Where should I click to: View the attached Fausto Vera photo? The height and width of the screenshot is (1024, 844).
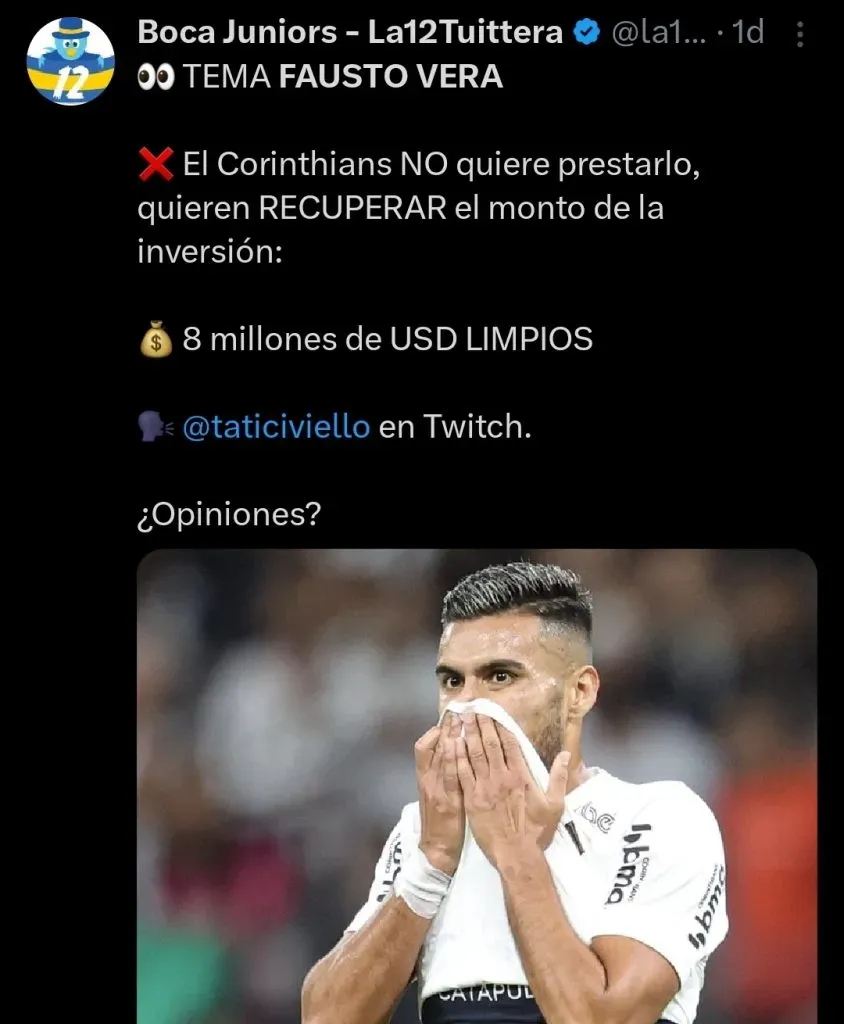tap(477, 786)
